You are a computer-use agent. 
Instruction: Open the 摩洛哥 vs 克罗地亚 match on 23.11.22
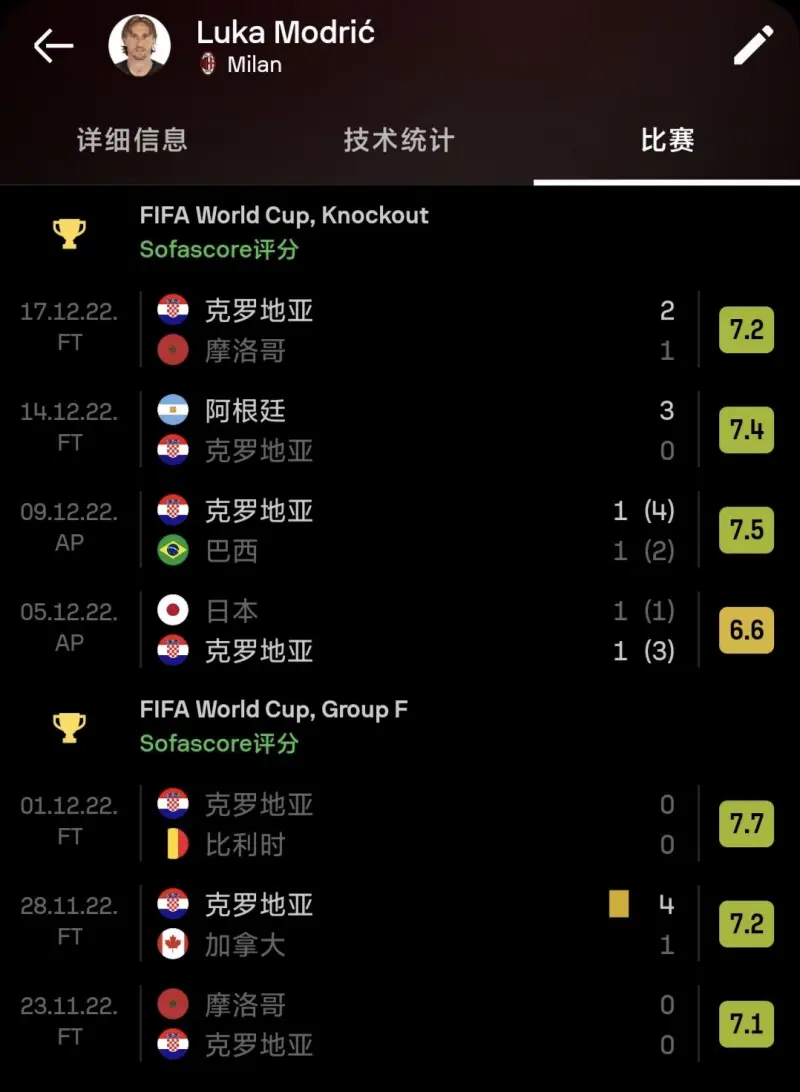point(400,1025)
